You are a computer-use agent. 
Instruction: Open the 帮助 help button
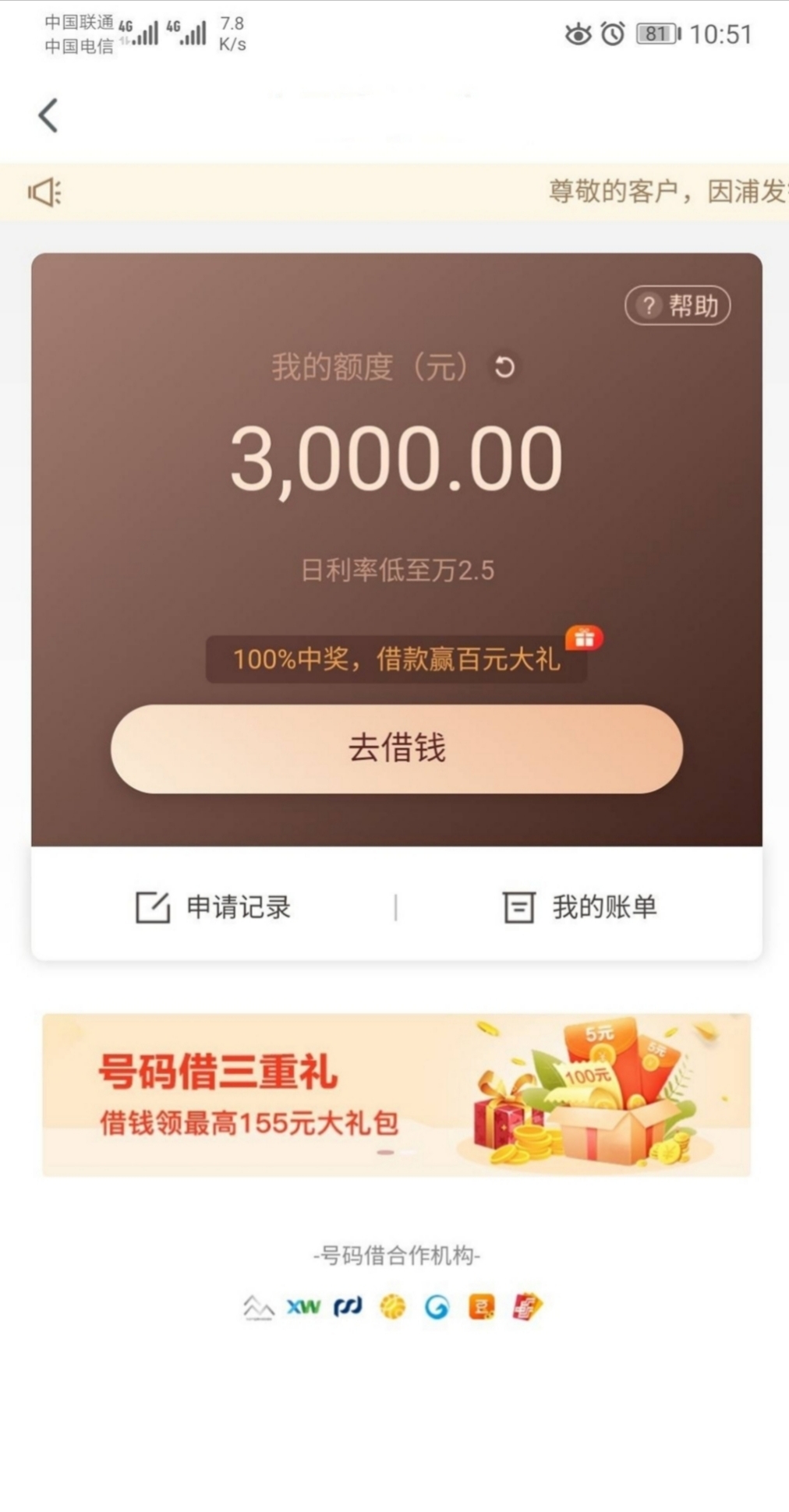[678, 306]
